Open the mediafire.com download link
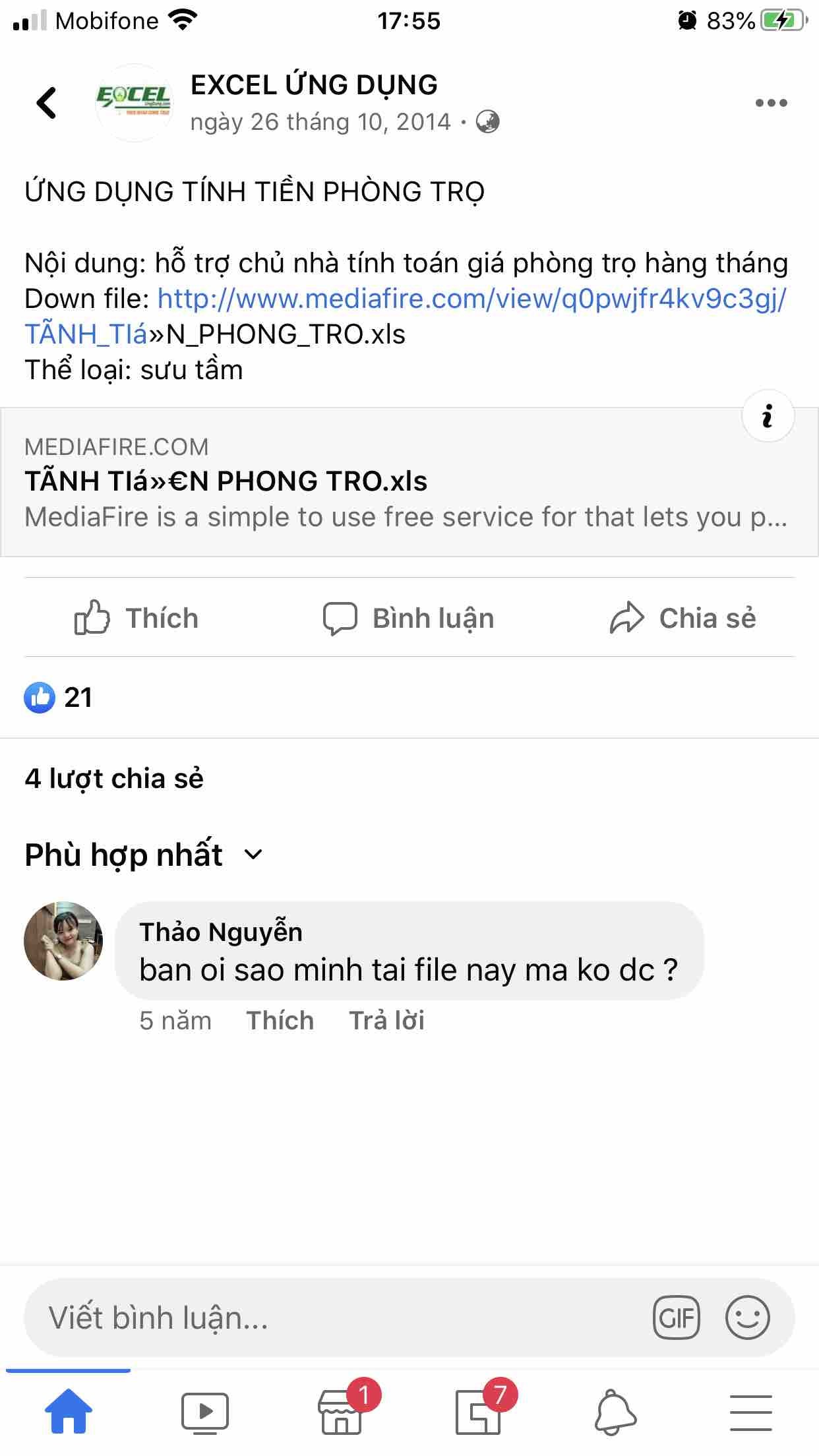The width and height of the screenshot is (819, 1456). 471,299
